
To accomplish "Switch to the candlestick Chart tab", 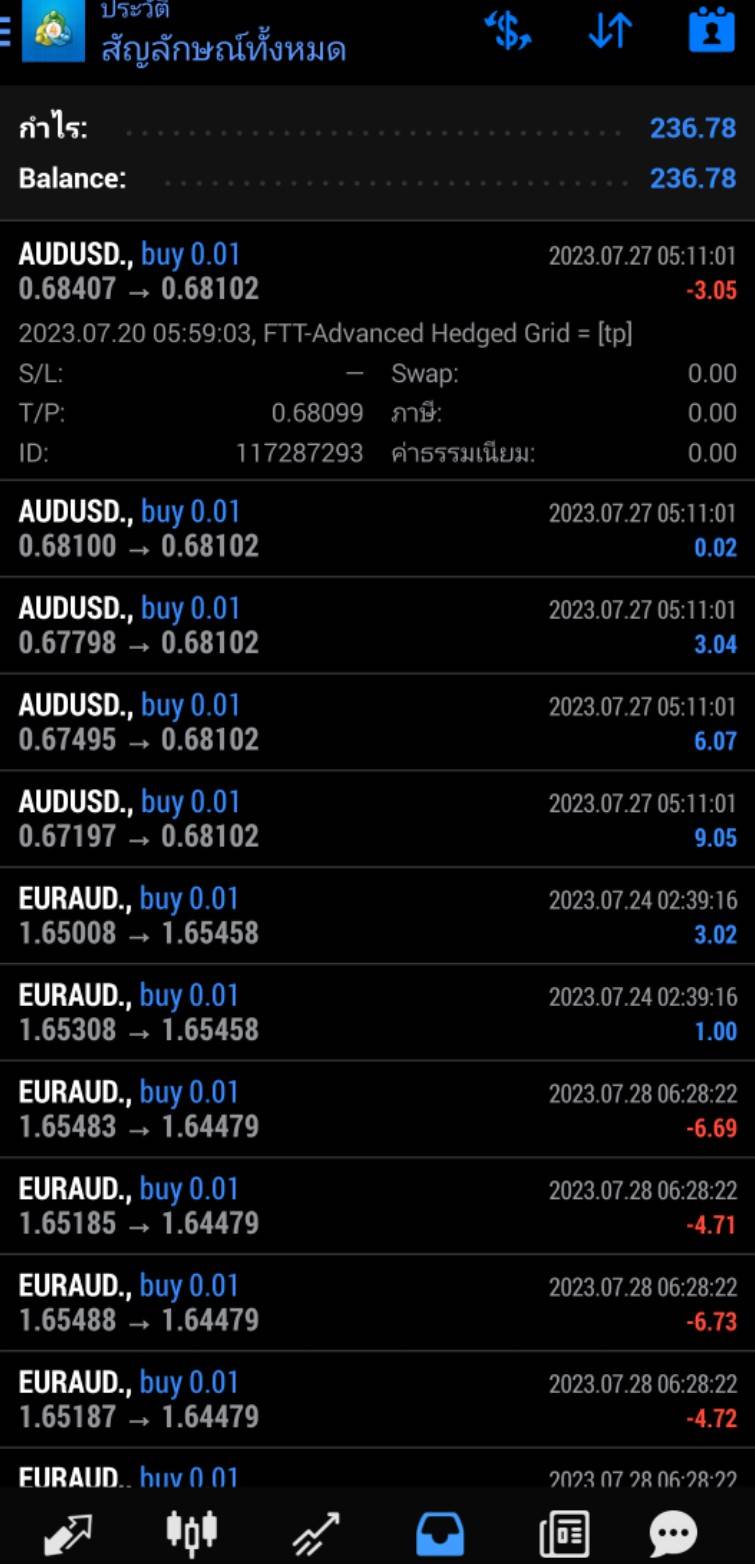I will point(191,1530).
